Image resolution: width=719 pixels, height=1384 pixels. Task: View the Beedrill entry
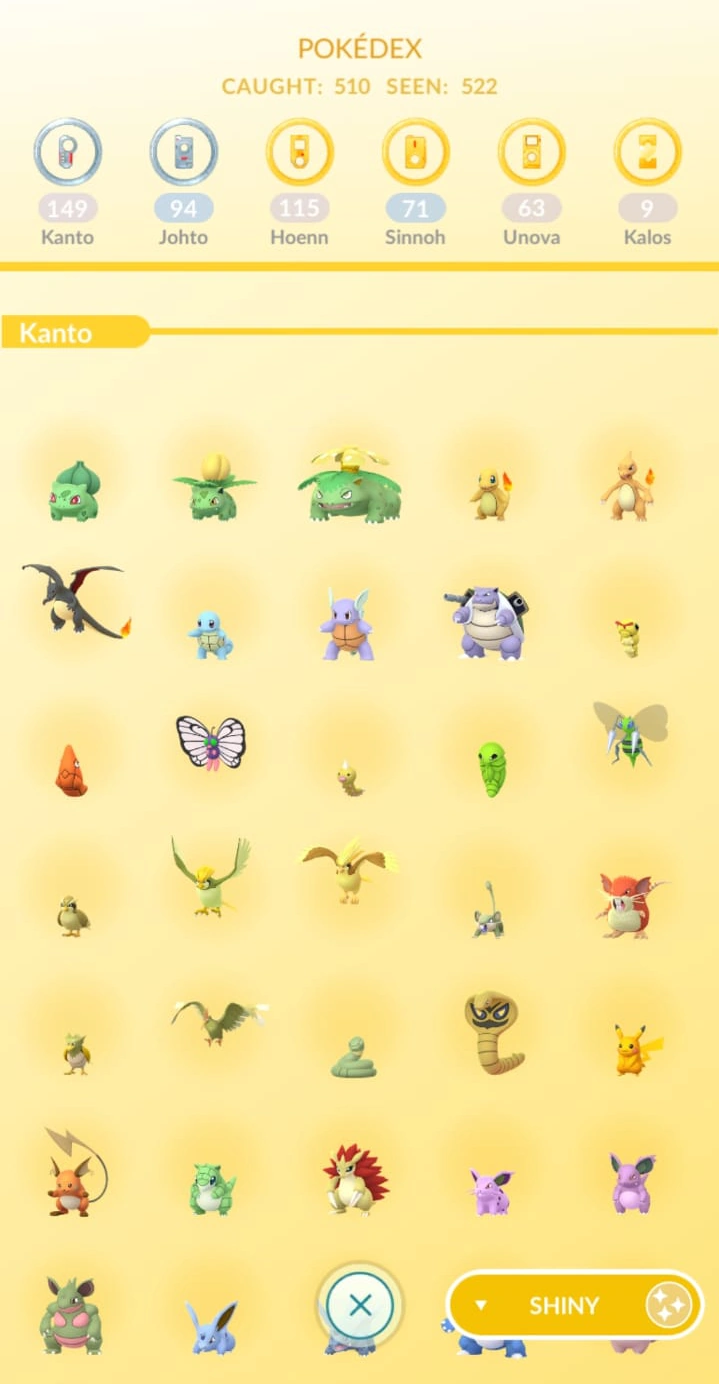point(630,733)
